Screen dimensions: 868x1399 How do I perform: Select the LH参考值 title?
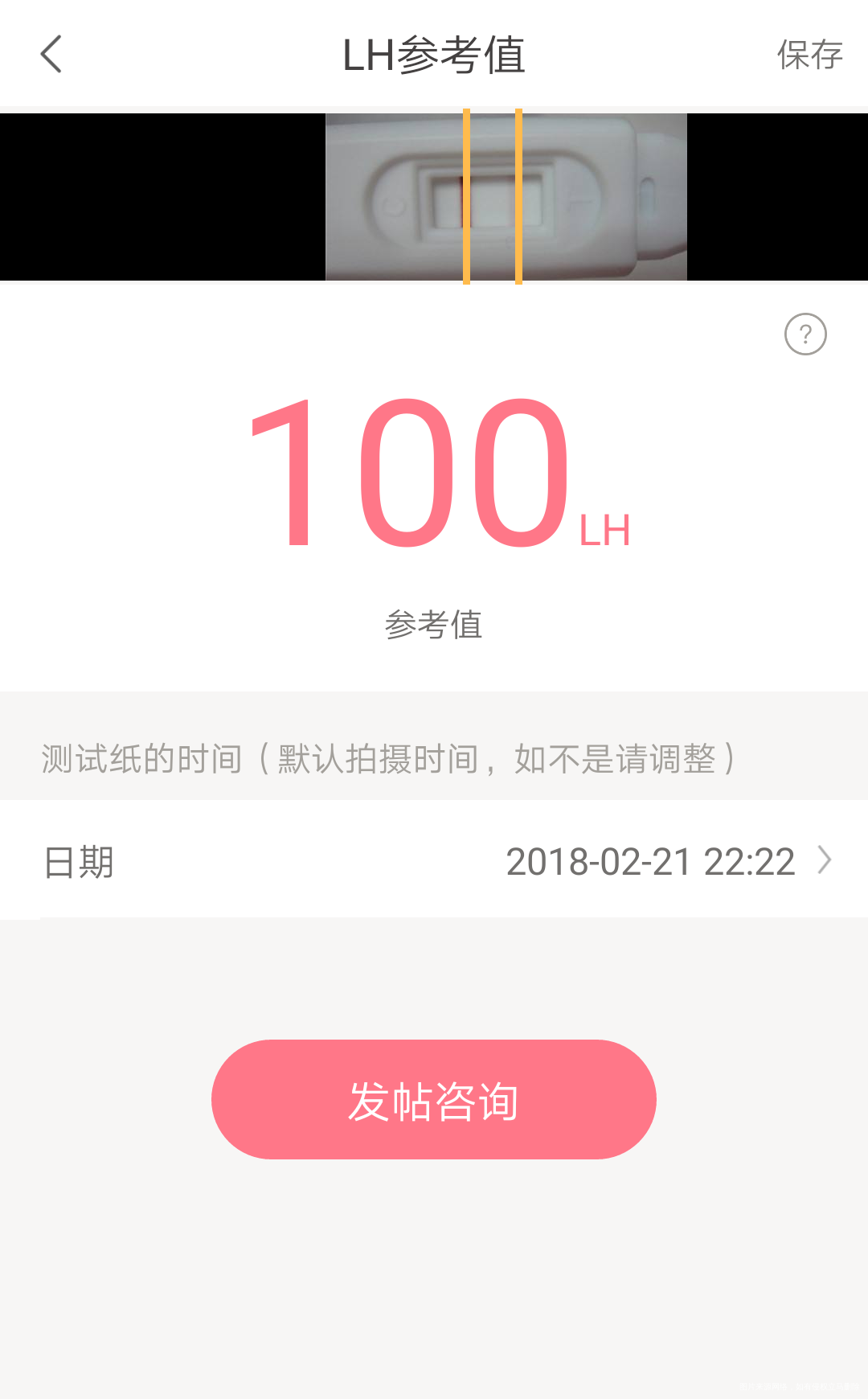[434, 55]
